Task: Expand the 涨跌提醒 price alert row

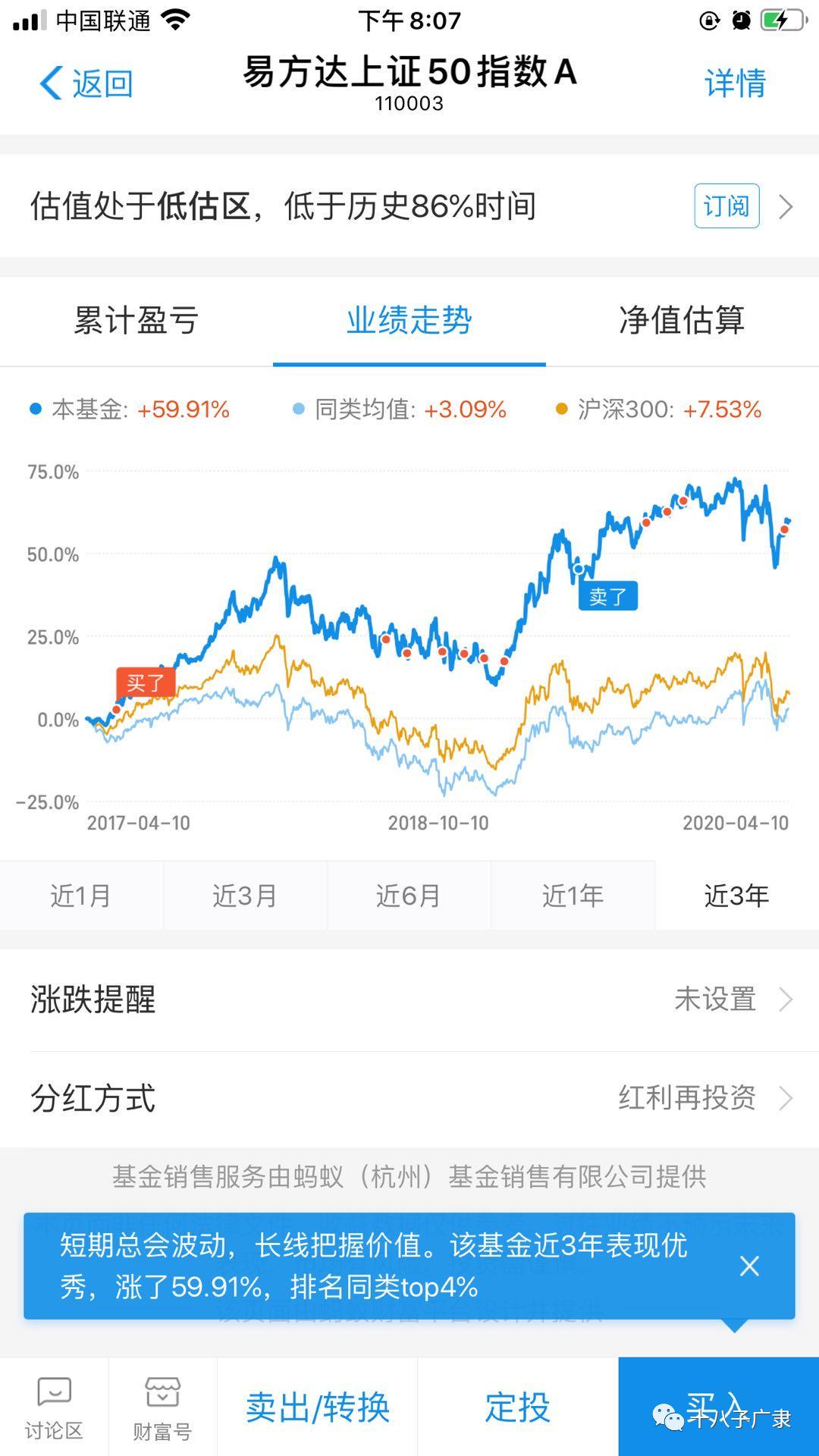Action: [785, 999]
